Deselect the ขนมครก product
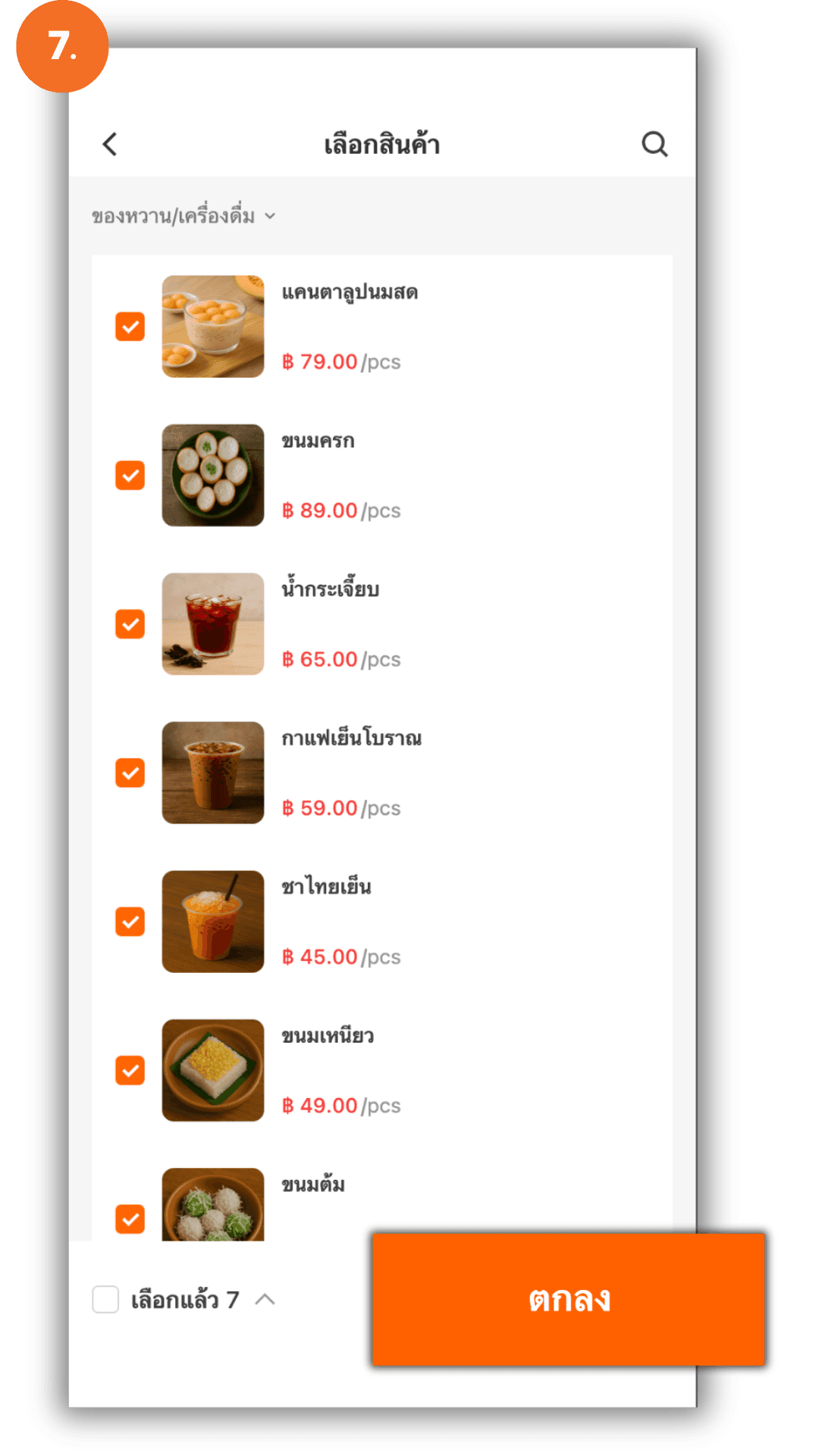 [x=130, y=475]
